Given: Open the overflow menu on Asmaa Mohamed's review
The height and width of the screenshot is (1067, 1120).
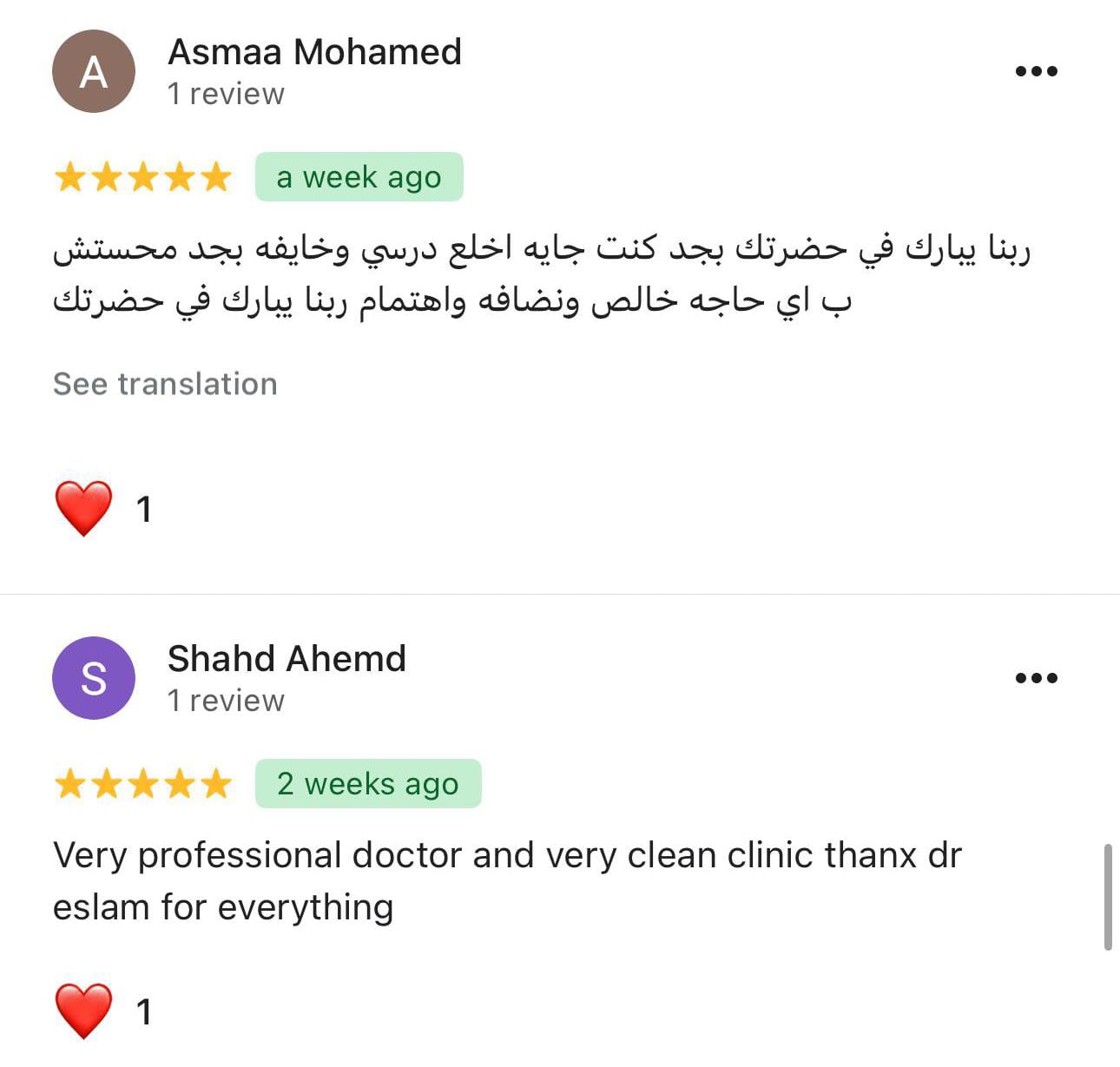Looking at the screenshot, I should click(x=1036, y=71).
